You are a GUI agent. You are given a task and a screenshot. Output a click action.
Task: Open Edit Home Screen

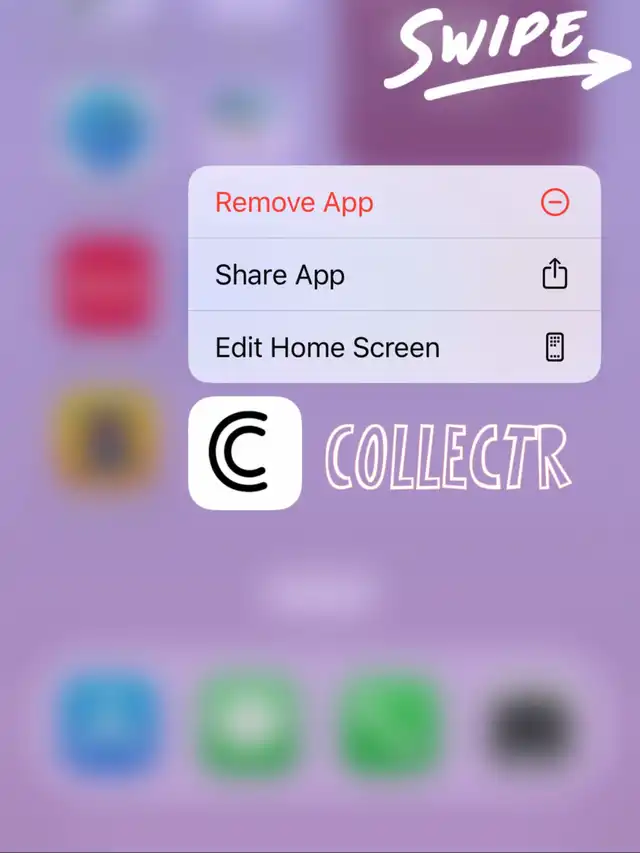coord(395,347)
